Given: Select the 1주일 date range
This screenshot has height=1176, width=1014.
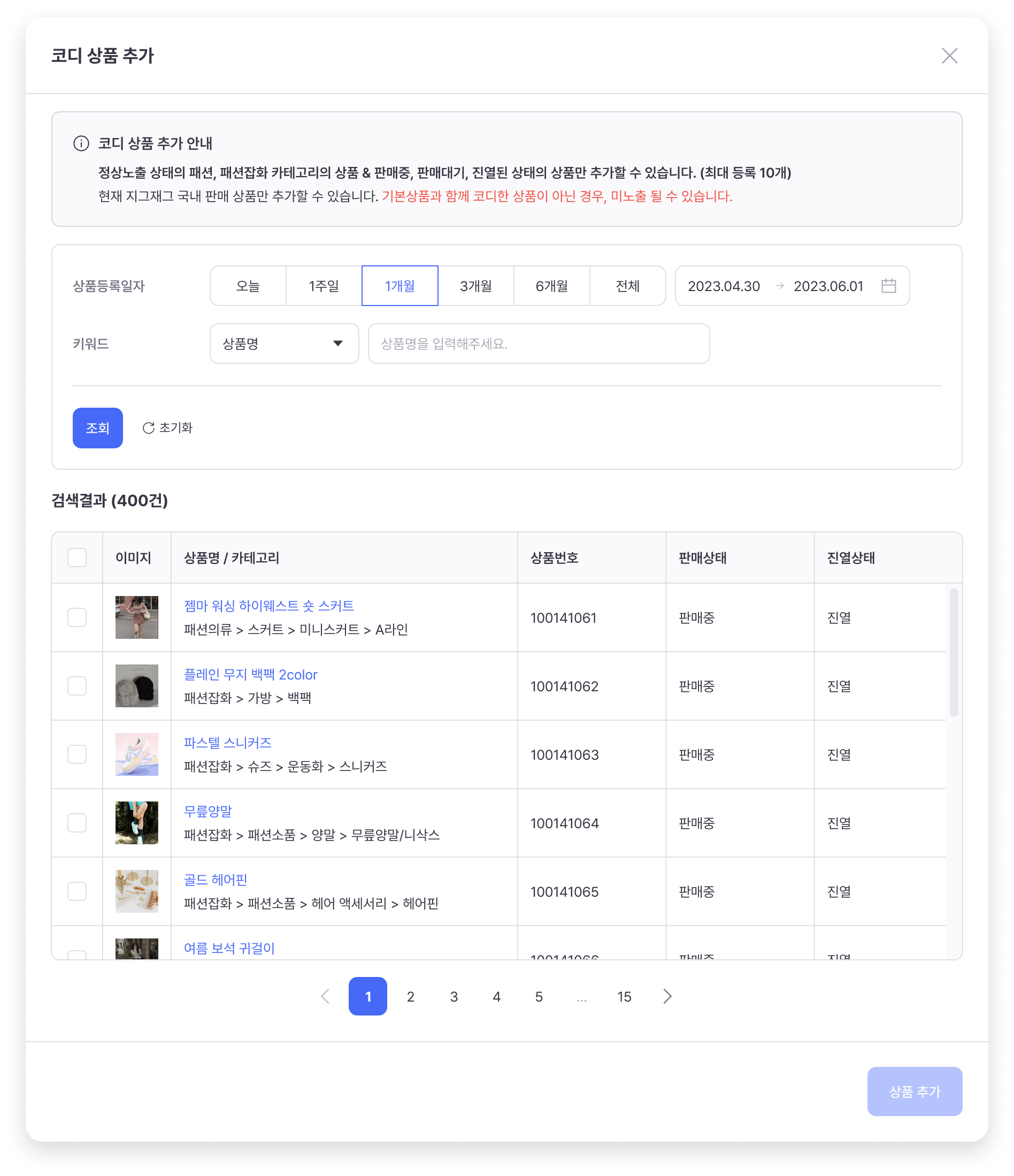Looking at the screenshot, I should click(x=324, y=286).
